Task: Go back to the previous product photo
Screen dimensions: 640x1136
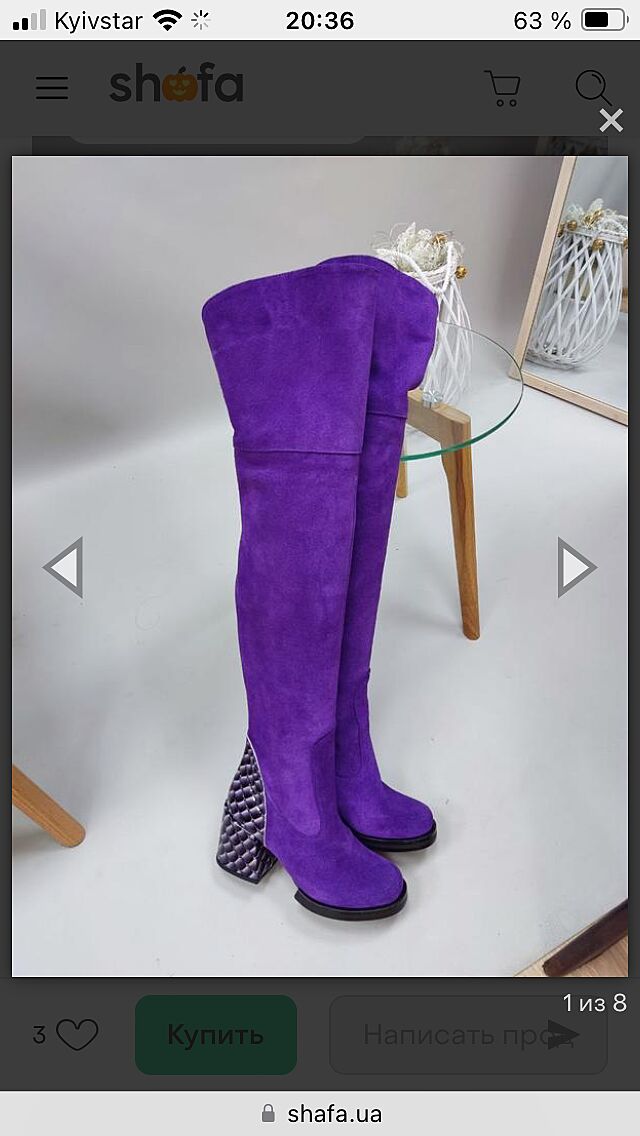Action: [x=63, y=567]
